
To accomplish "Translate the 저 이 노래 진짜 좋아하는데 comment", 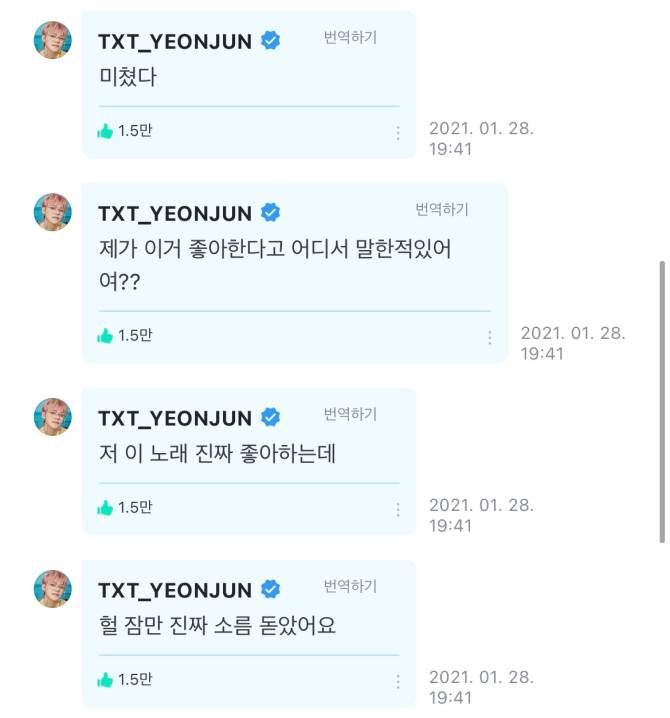I will (350, 415).
